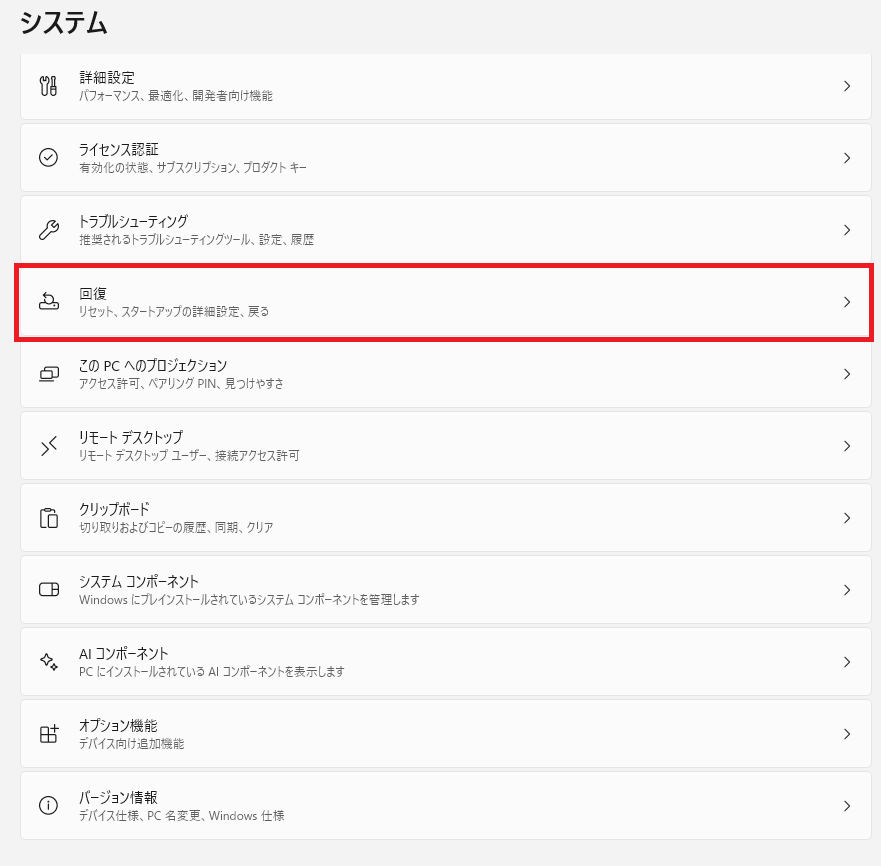Open システム コンポーネント row
Screen dimensions: 881x866
click(445, 590)
